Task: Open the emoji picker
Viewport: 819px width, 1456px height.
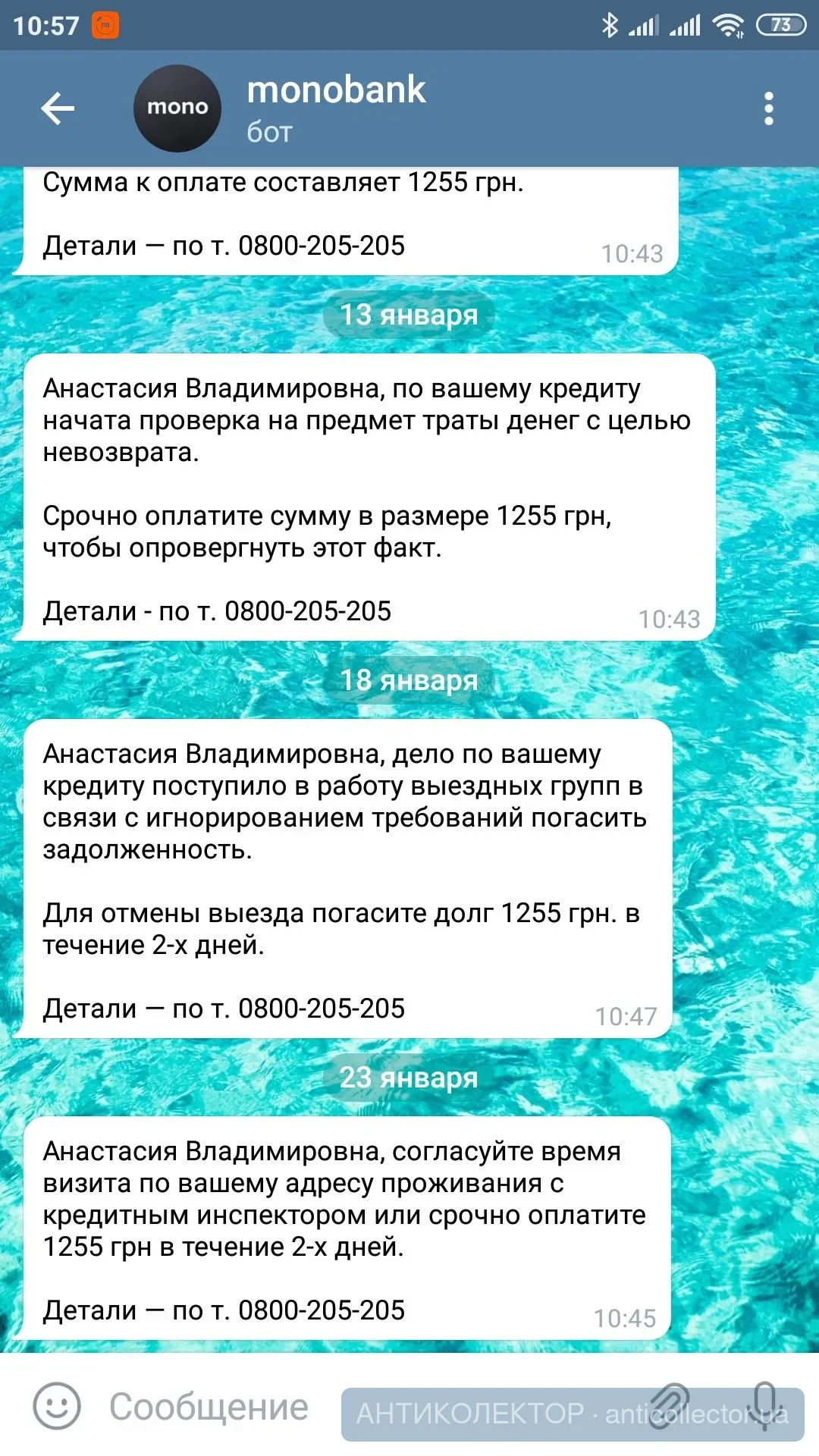Action: 56,1407
